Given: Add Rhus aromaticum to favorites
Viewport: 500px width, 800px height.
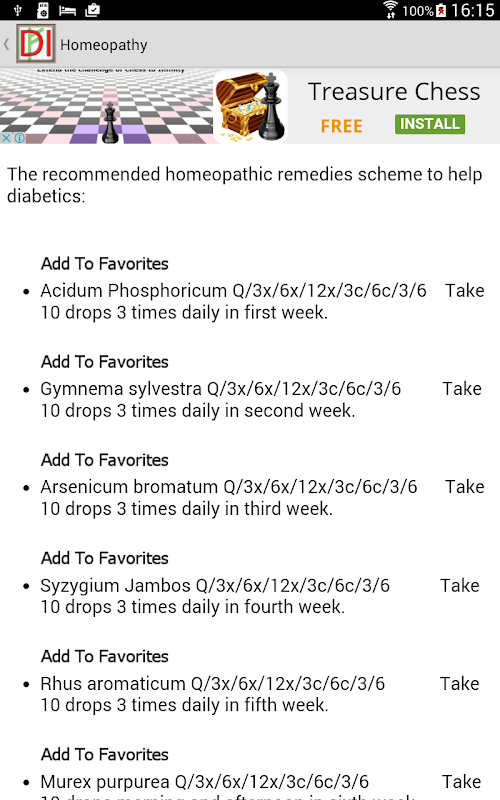Looking at the screenshot, I should (x=105, y=656).
